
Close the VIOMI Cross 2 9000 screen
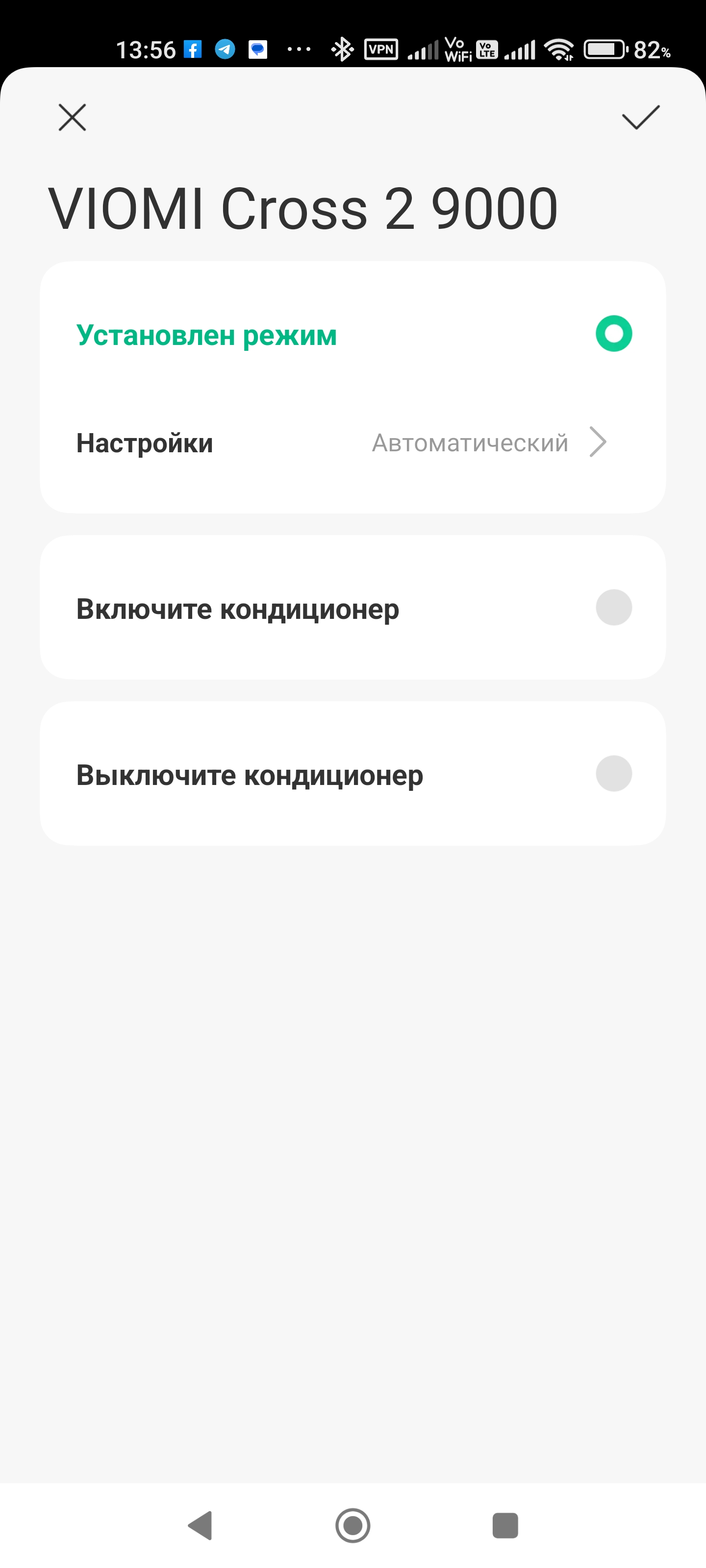(x=73, y=118)
